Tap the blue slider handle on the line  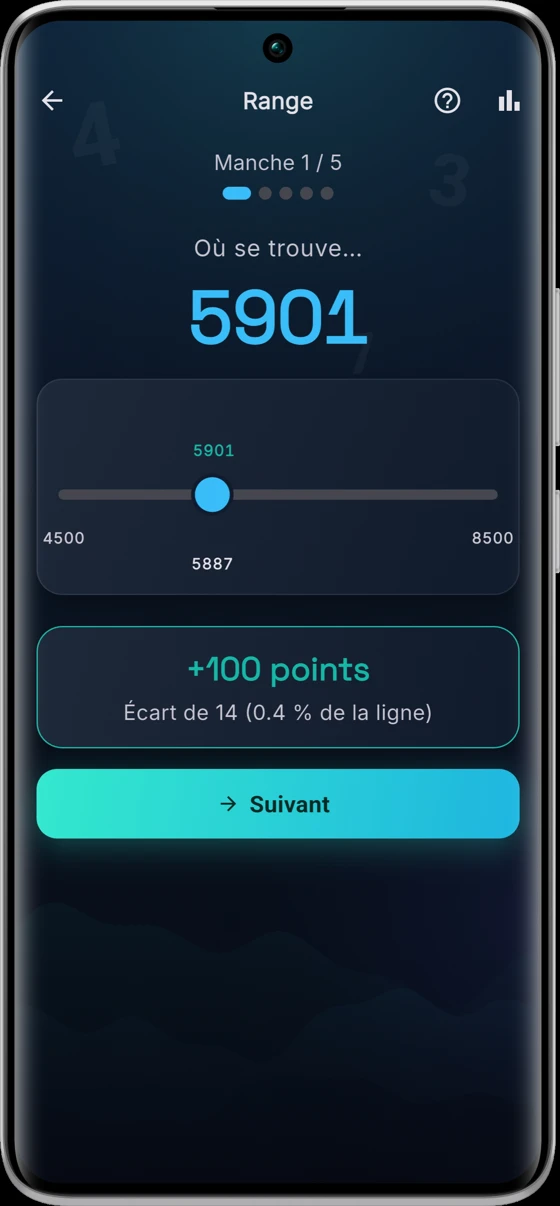click(x=212, y=494)
